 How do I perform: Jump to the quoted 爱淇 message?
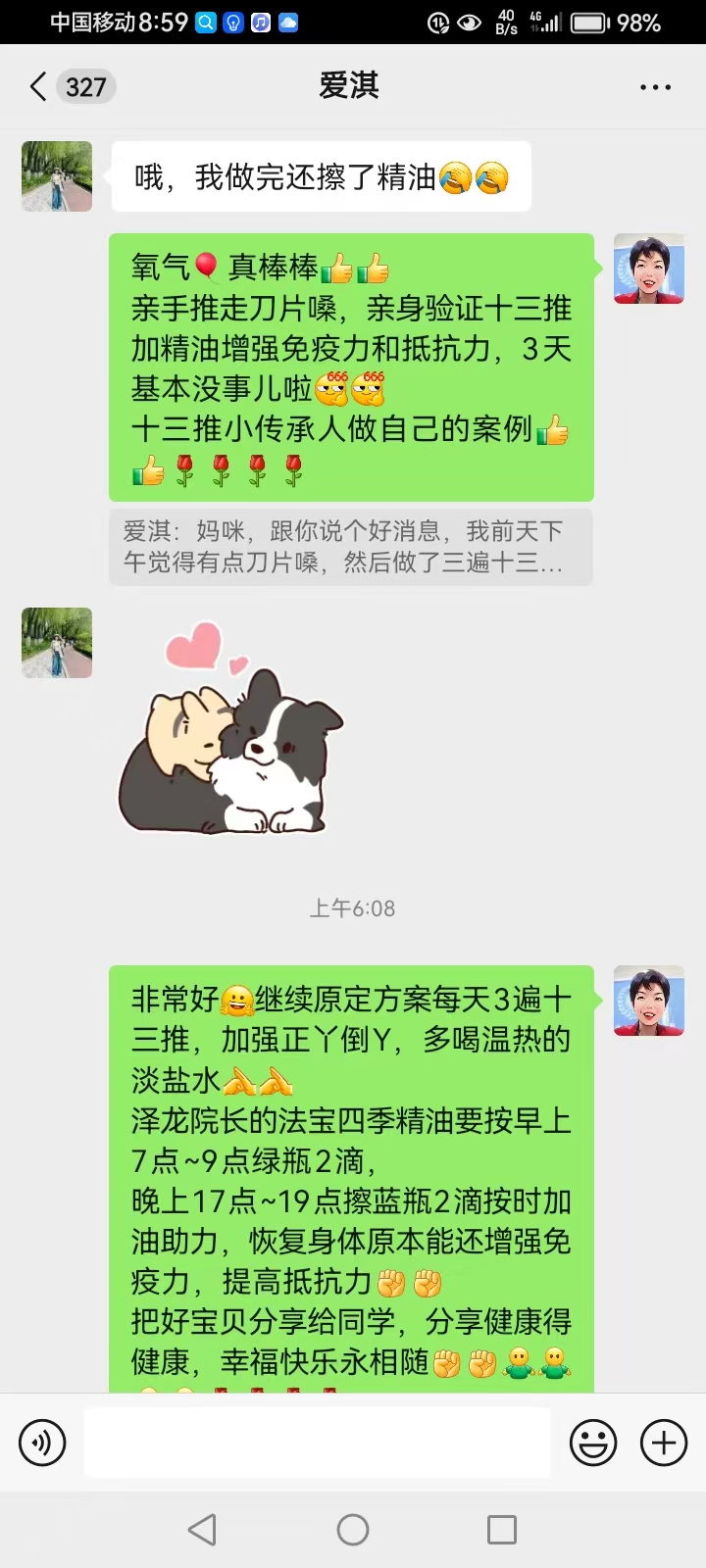point(350,547)
